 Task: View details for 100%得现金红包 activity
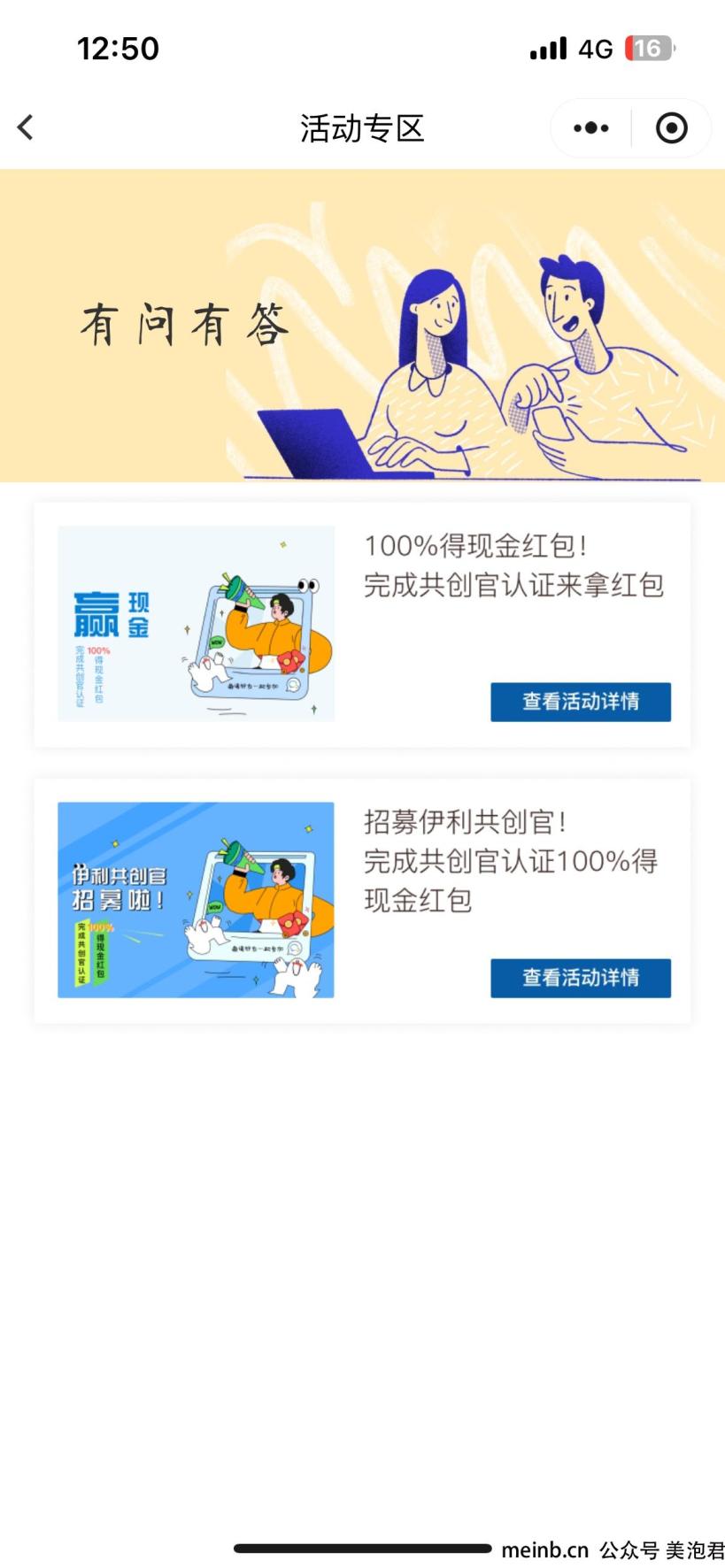tap(580, 702)
